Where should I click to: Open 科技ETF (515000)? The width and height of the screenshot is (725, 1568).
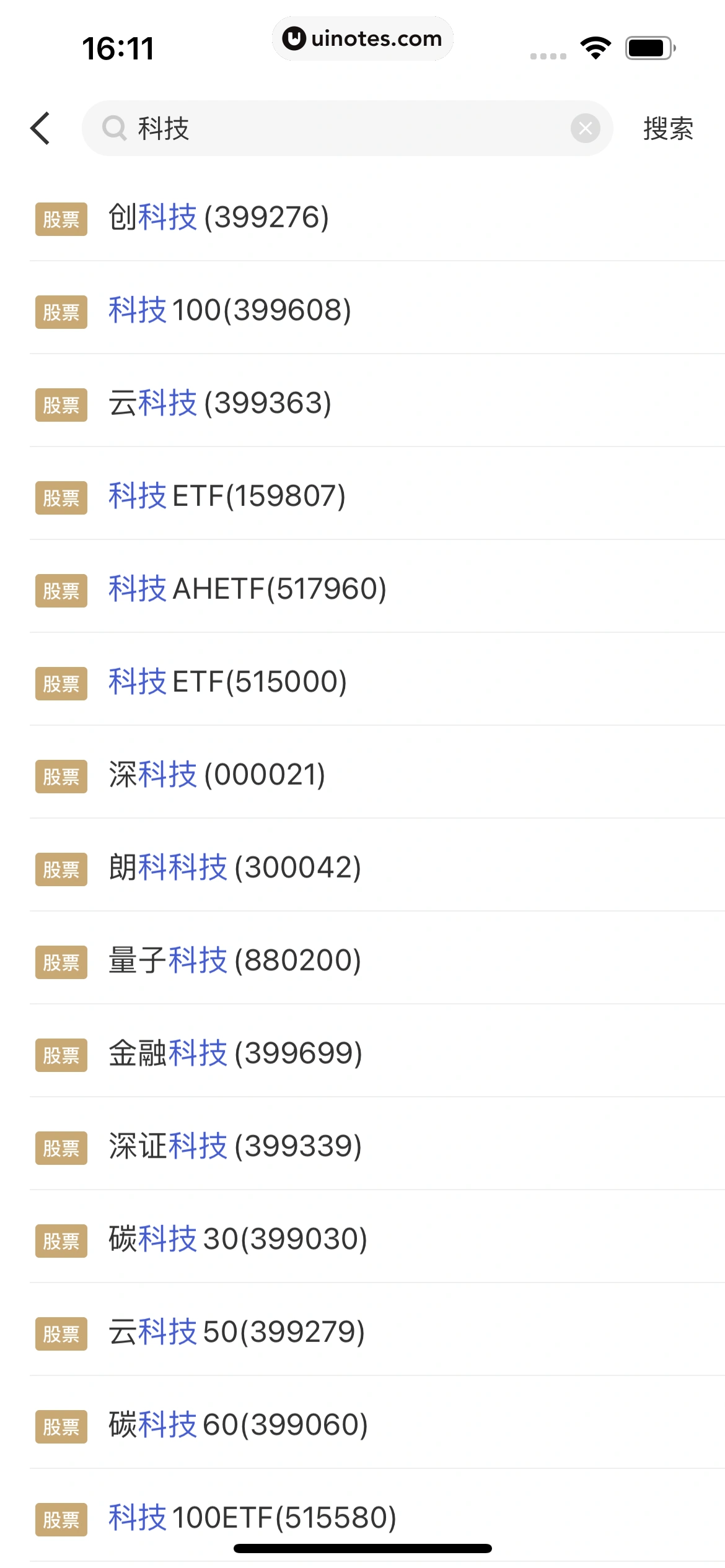227,682
